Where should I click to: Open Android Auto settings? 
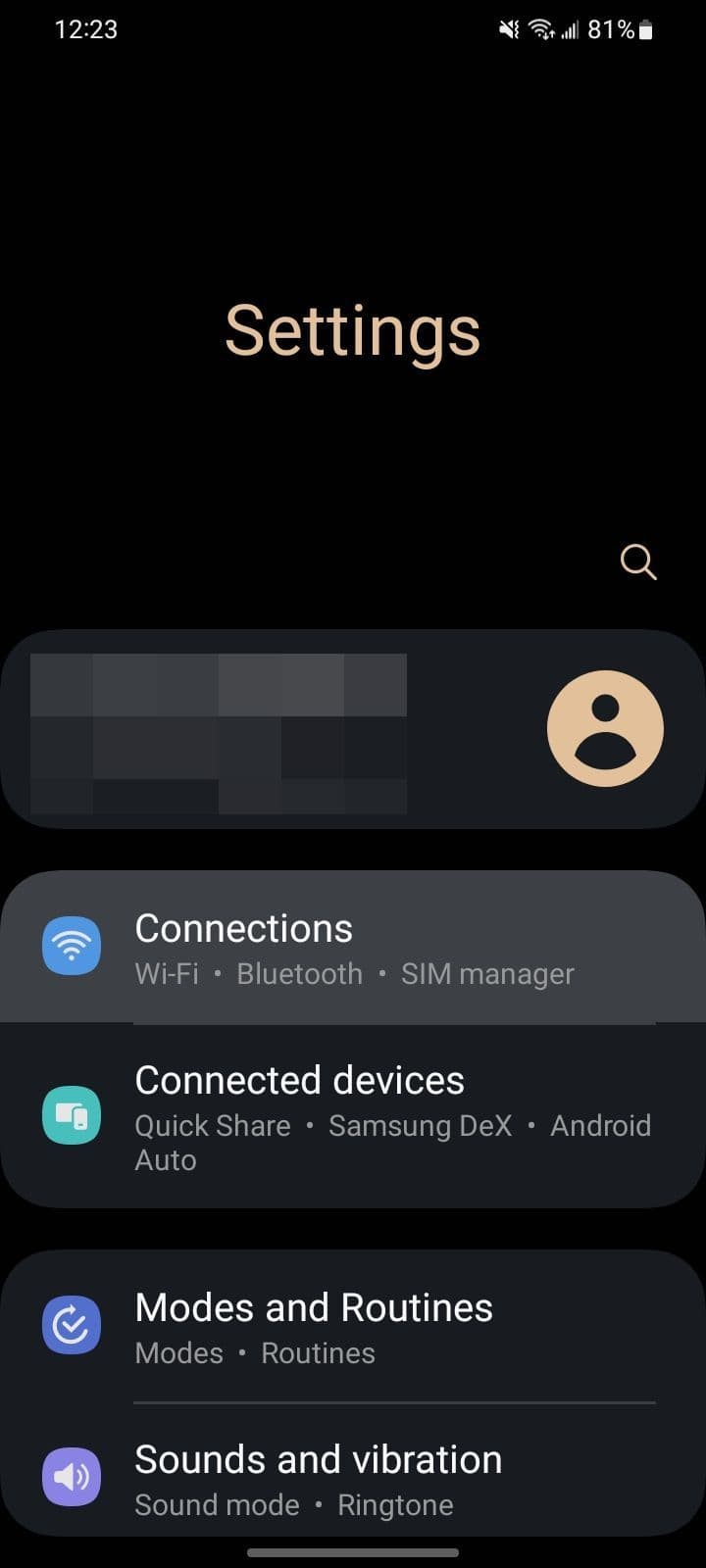[x=601, y=1125]
